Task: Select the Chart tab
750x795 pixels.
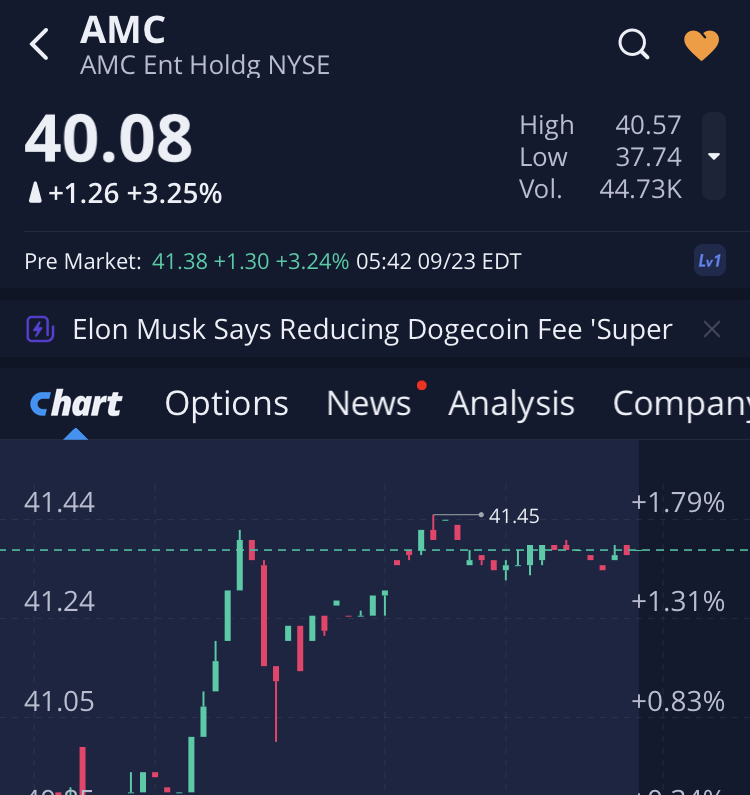Action: [x=76, y=403]
